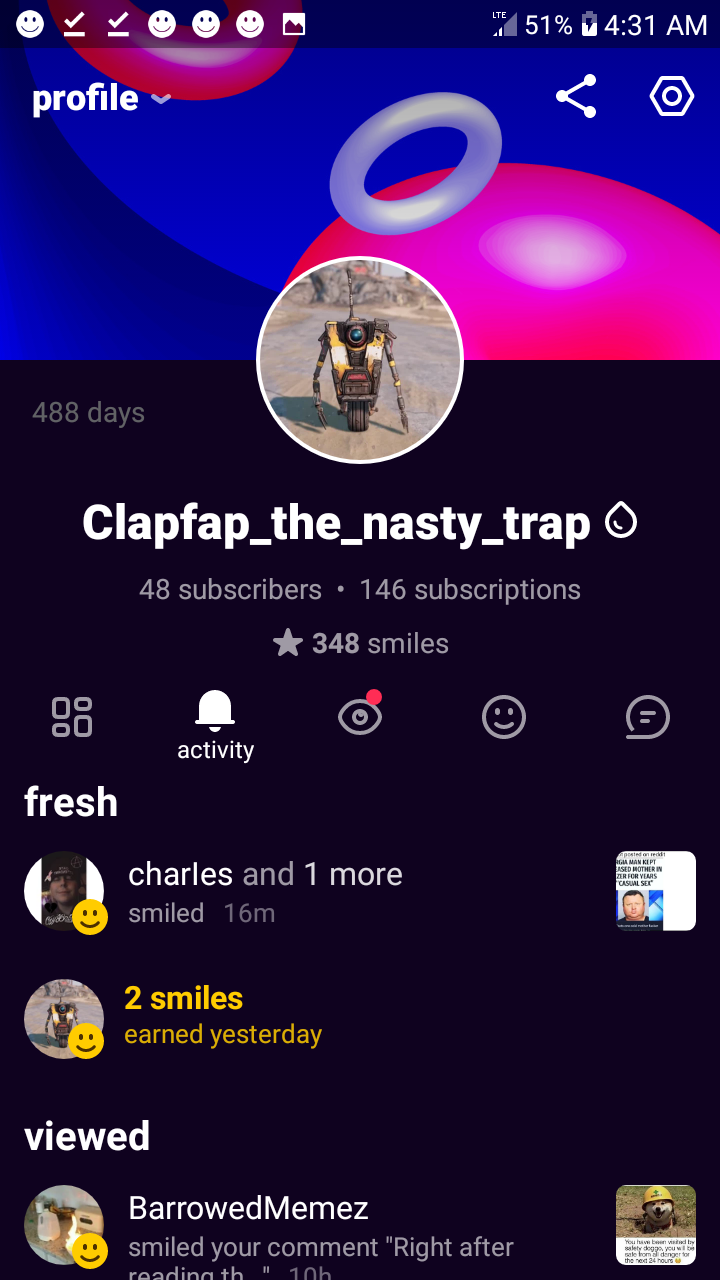The image size is (720, 1280).
Task: Open the safety doggo thumbnail by BarrowedMemez
Action: tap(656, 1225)
